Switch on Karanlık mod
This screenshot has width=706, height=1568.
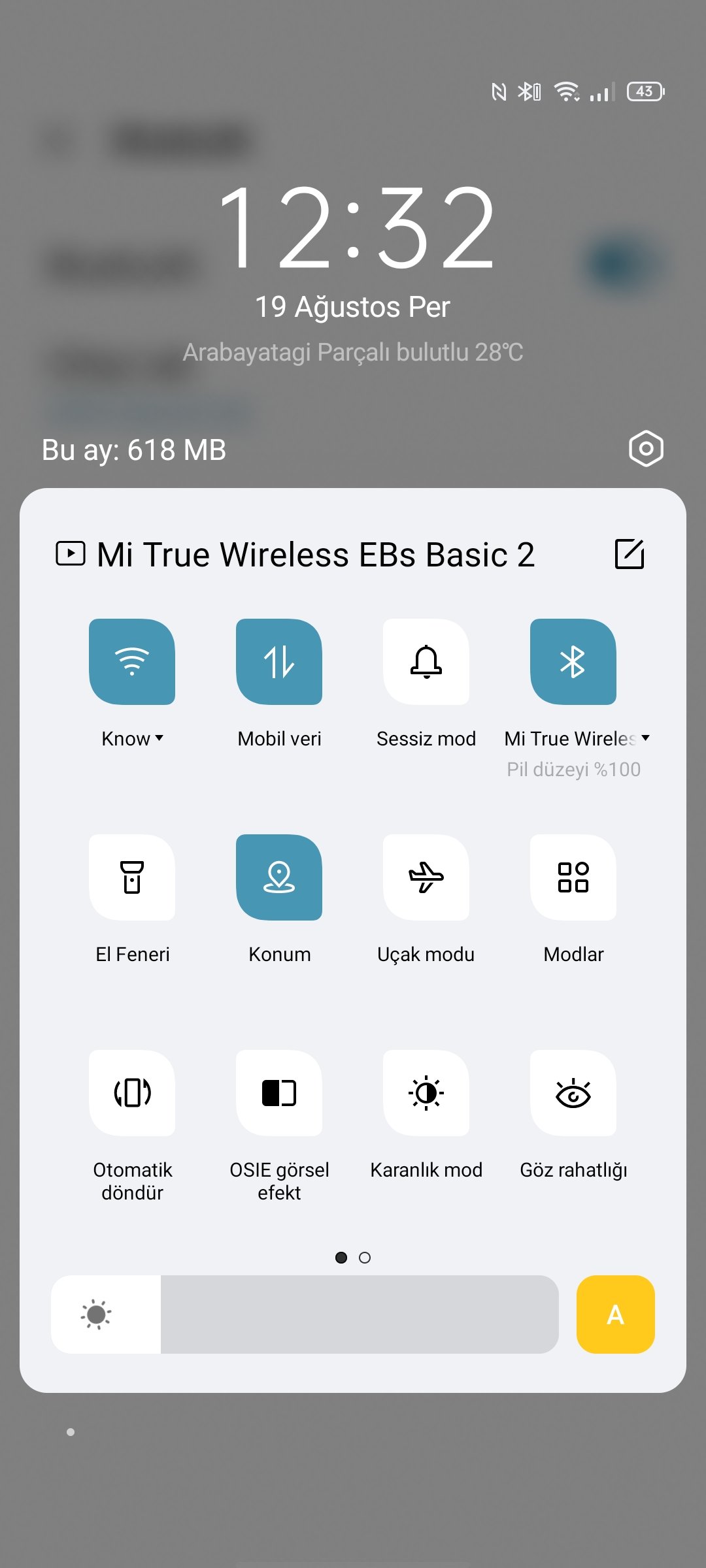pos(426,1093)
